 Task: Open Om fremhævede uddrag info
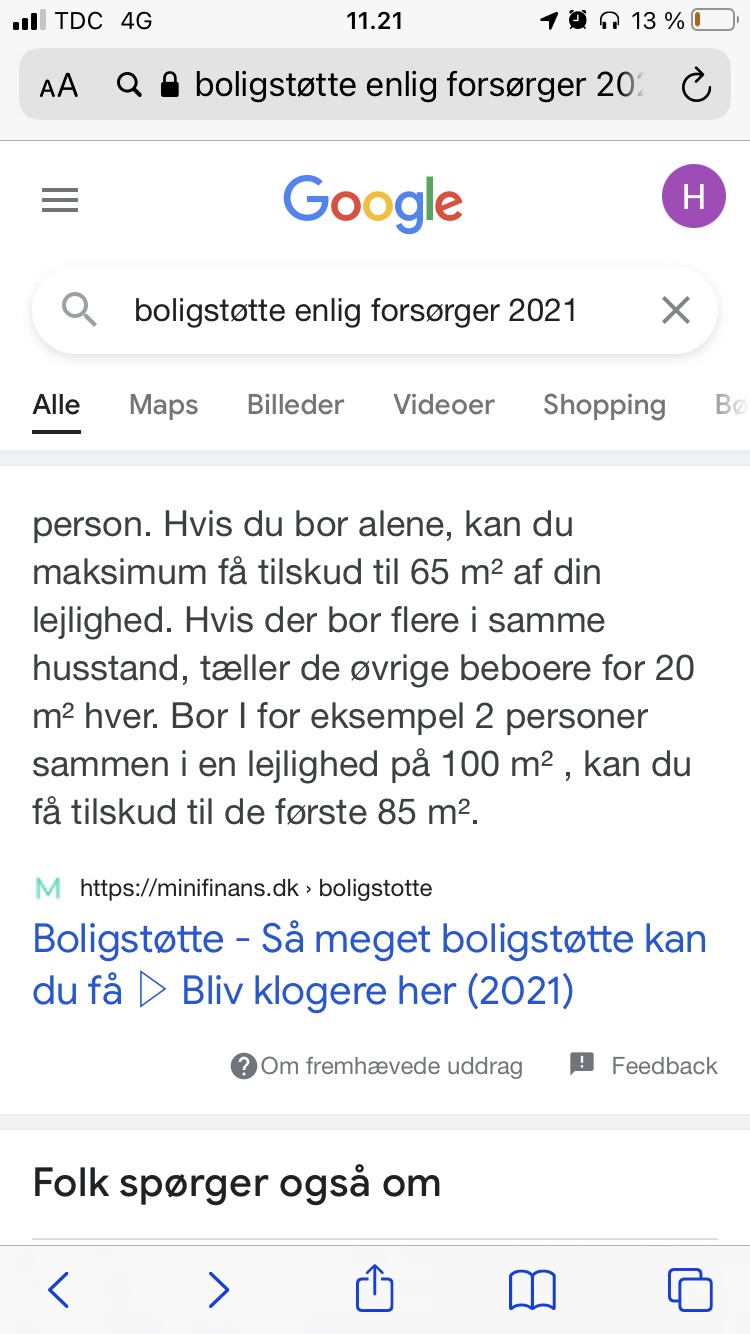[x=377, y=1066]
